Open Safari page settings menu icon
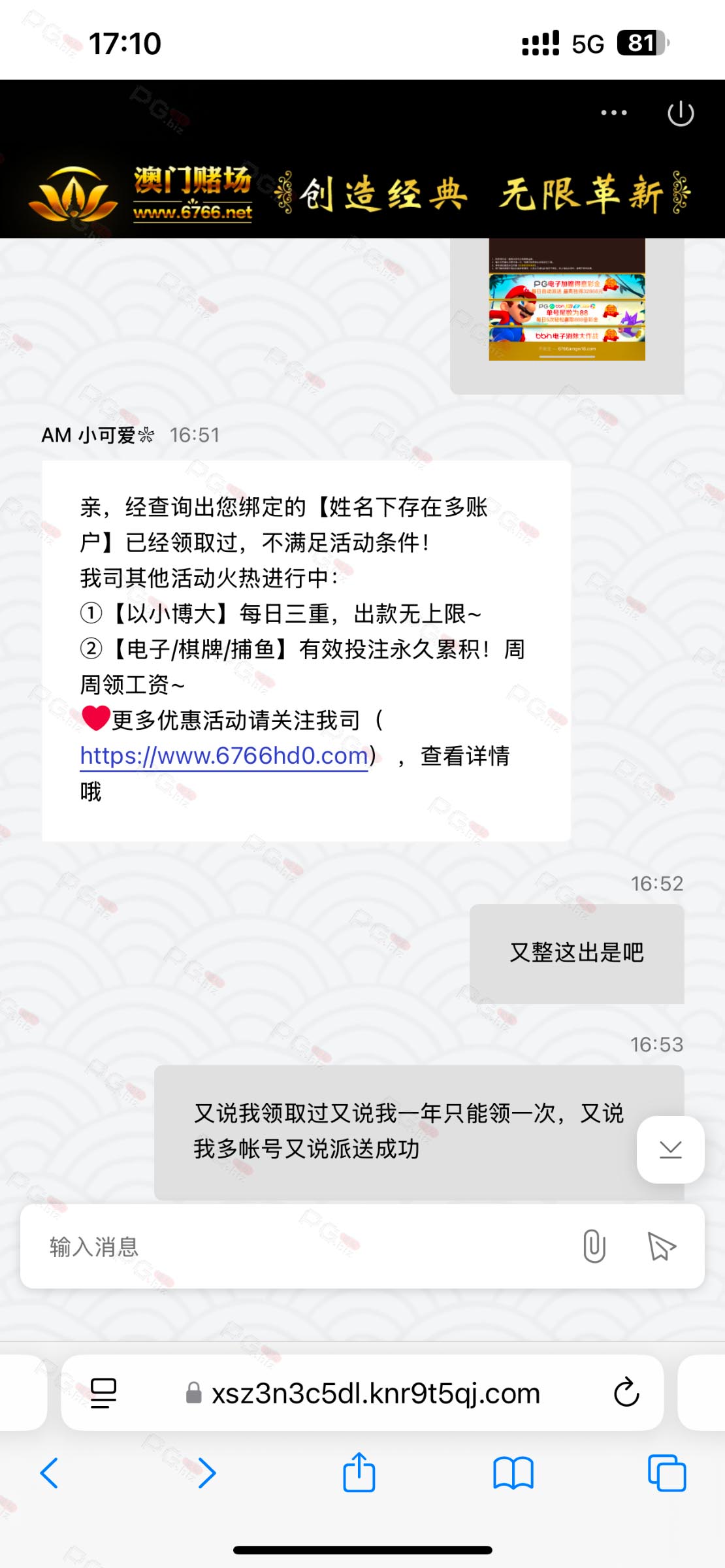The height and width of the screenshot is (1568, 725). (x=103, y=1393)
